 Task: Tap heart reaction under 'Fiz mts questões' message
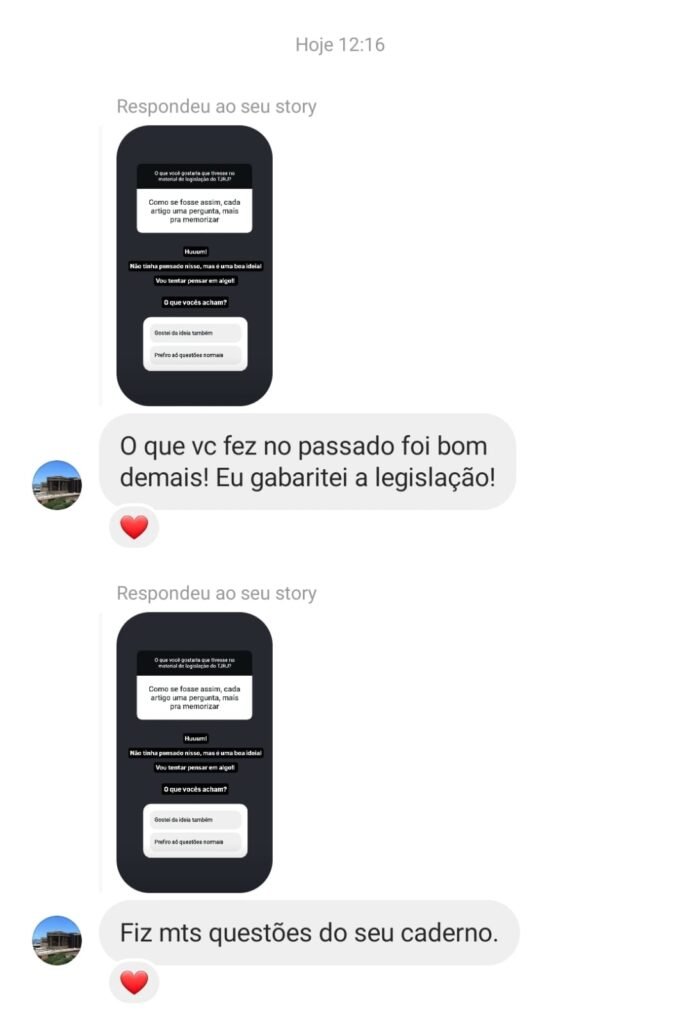134,983
